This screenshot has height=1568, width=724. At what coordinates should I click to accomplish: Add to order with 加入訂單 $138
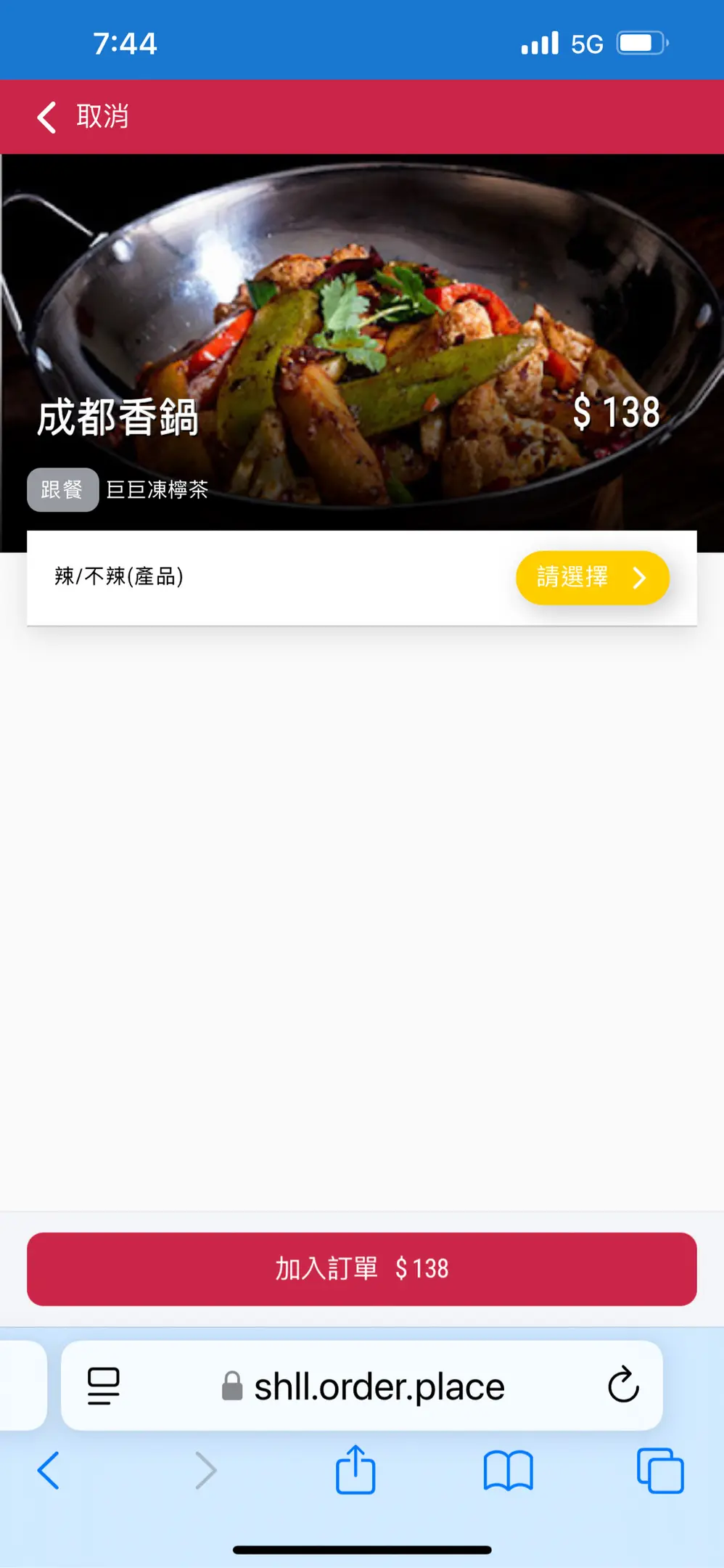coord(361,1268)
